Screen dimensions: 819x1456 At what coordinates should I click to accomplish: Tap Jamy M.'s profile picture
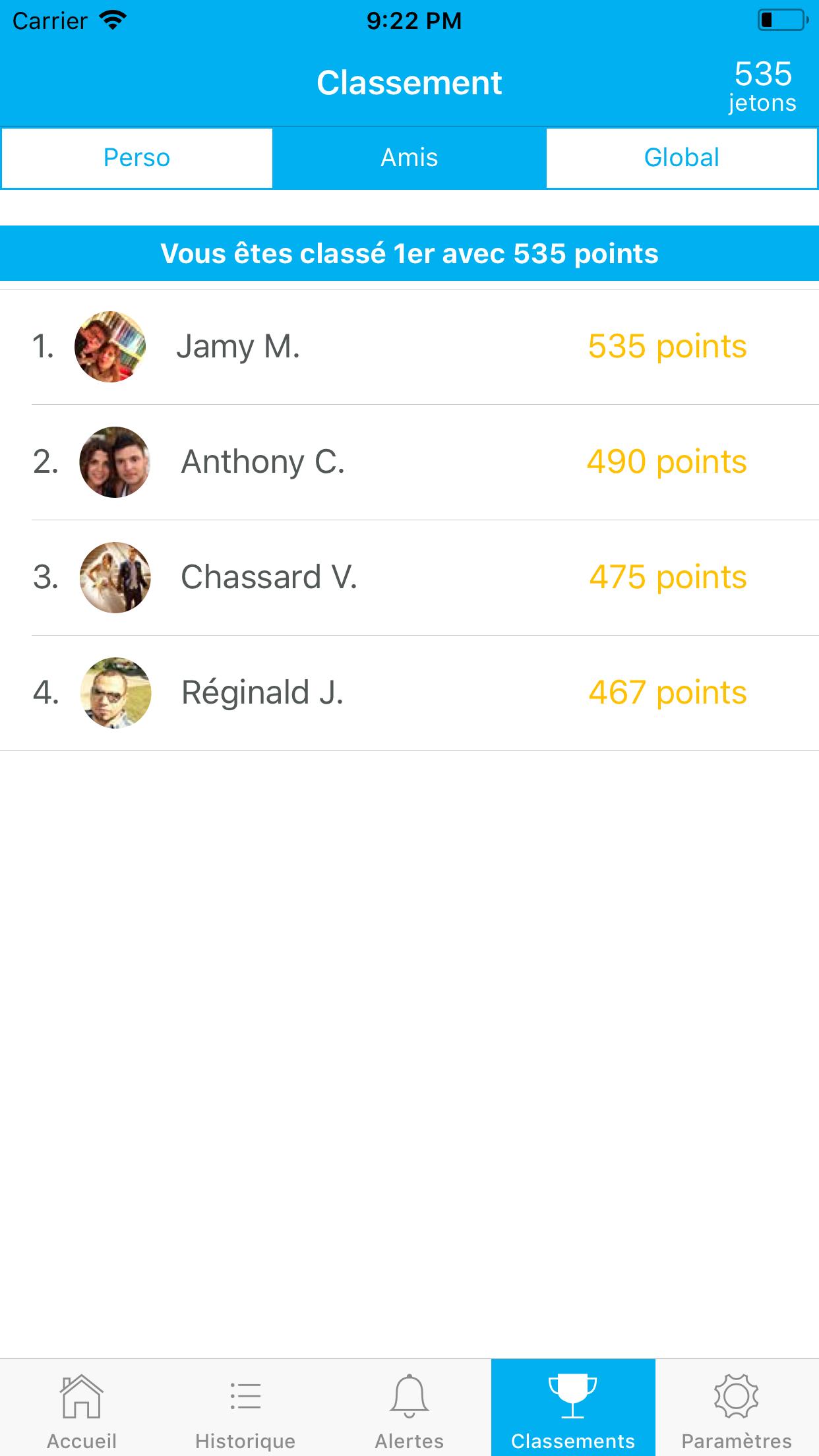[x=110, y=346]
